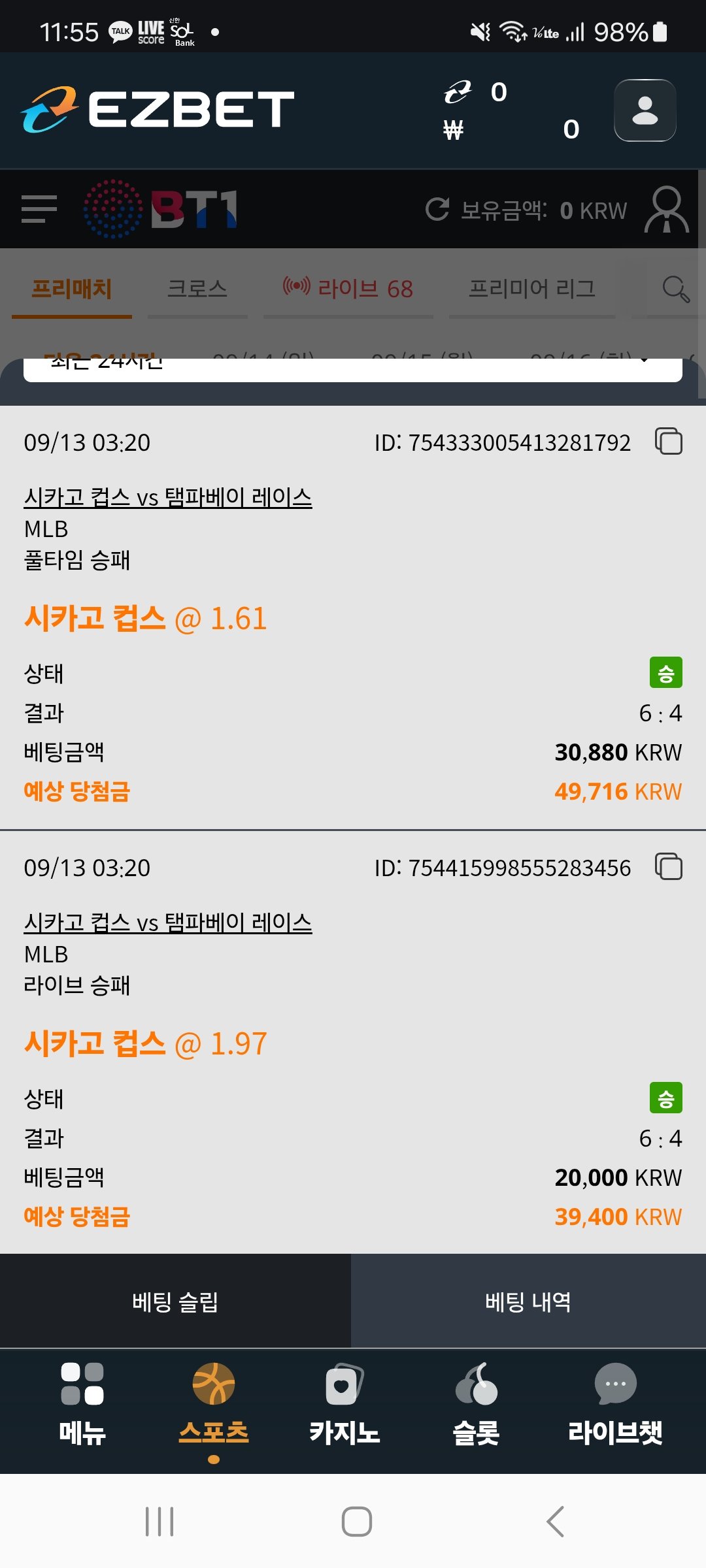
Task: Open the 라이브 승패 match link for 시카고 컵스
Action: [x=168, y=923]
